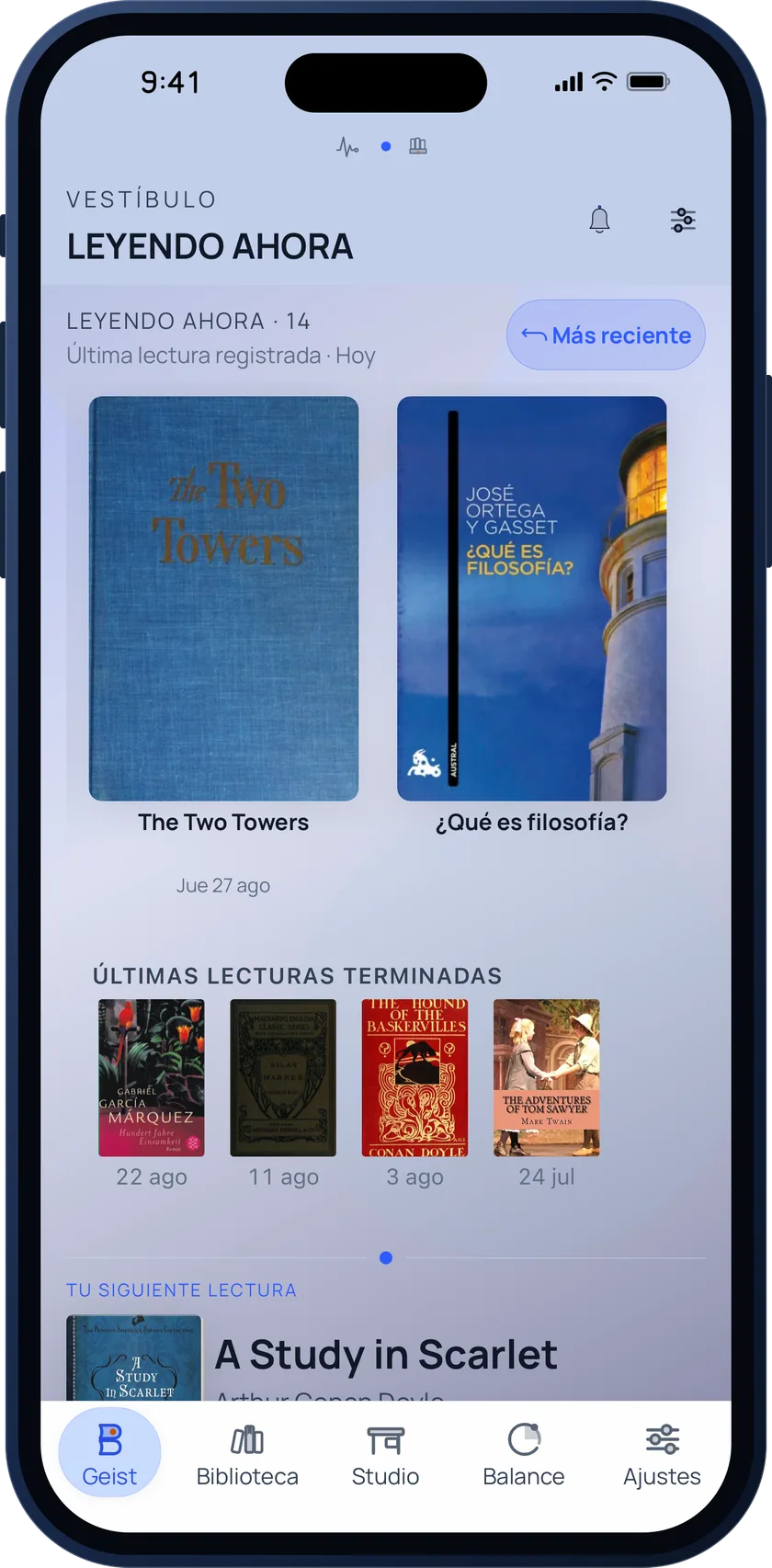Open The Hound of the Baskervilles cover

coord(414,1077)
